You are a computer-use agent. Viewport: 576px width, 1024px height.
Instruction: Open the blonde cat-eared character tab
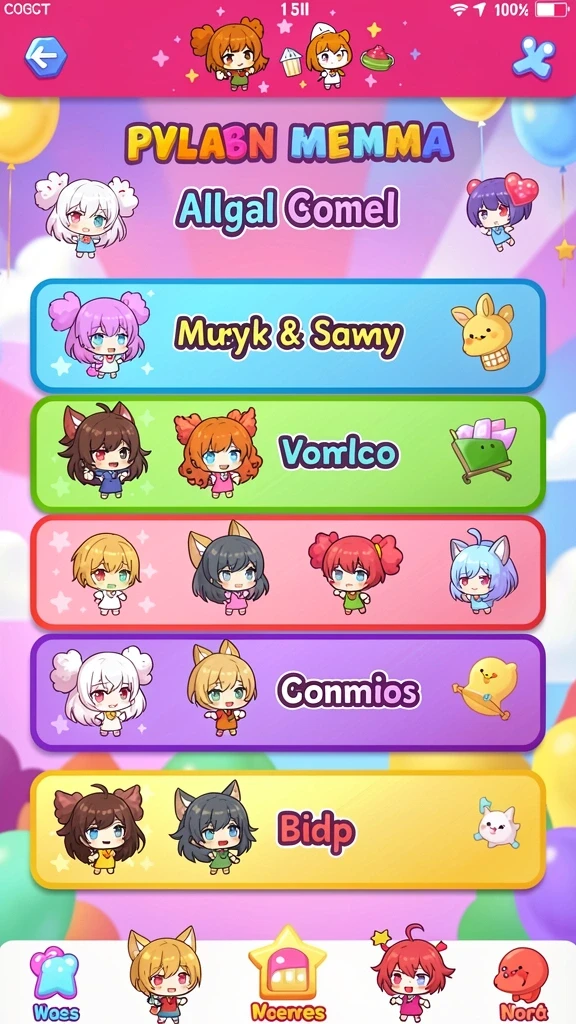click(165, 974)
